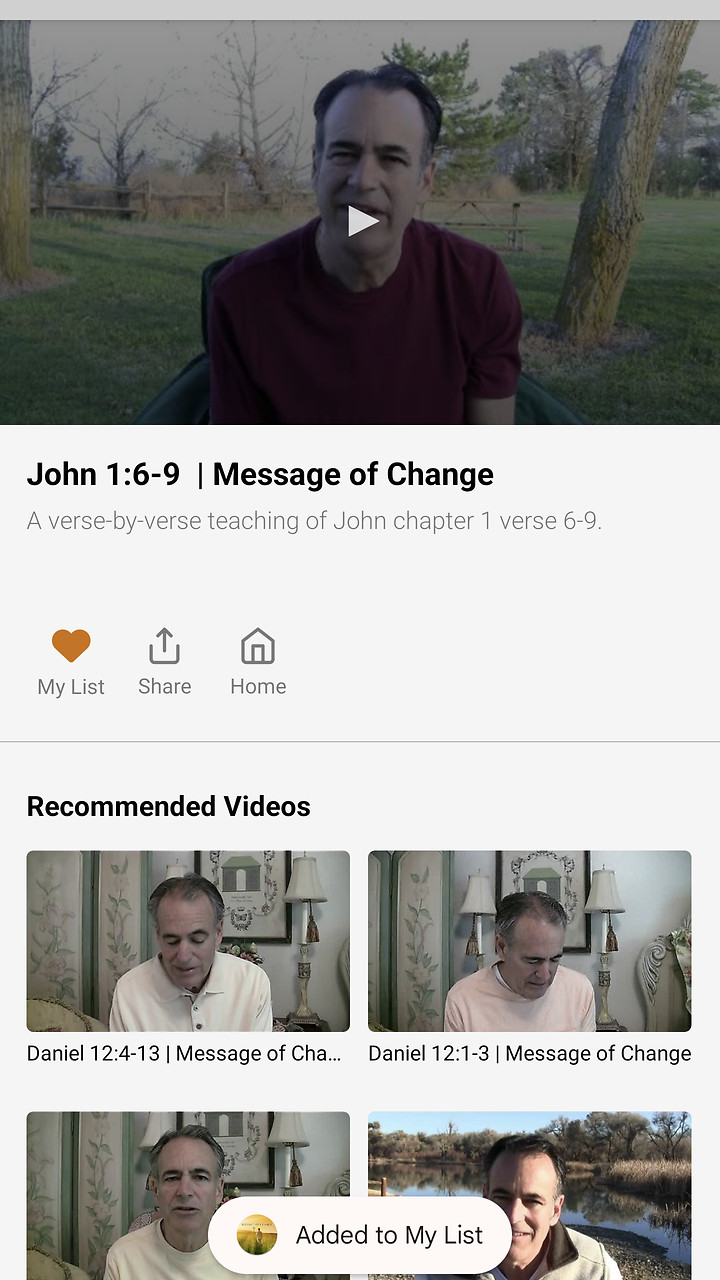Image resolution: width=720 pixels, height=1280 pixels.
Task: Open the Daniel 12:4-13 recommended video
Action: click(188, 940)
